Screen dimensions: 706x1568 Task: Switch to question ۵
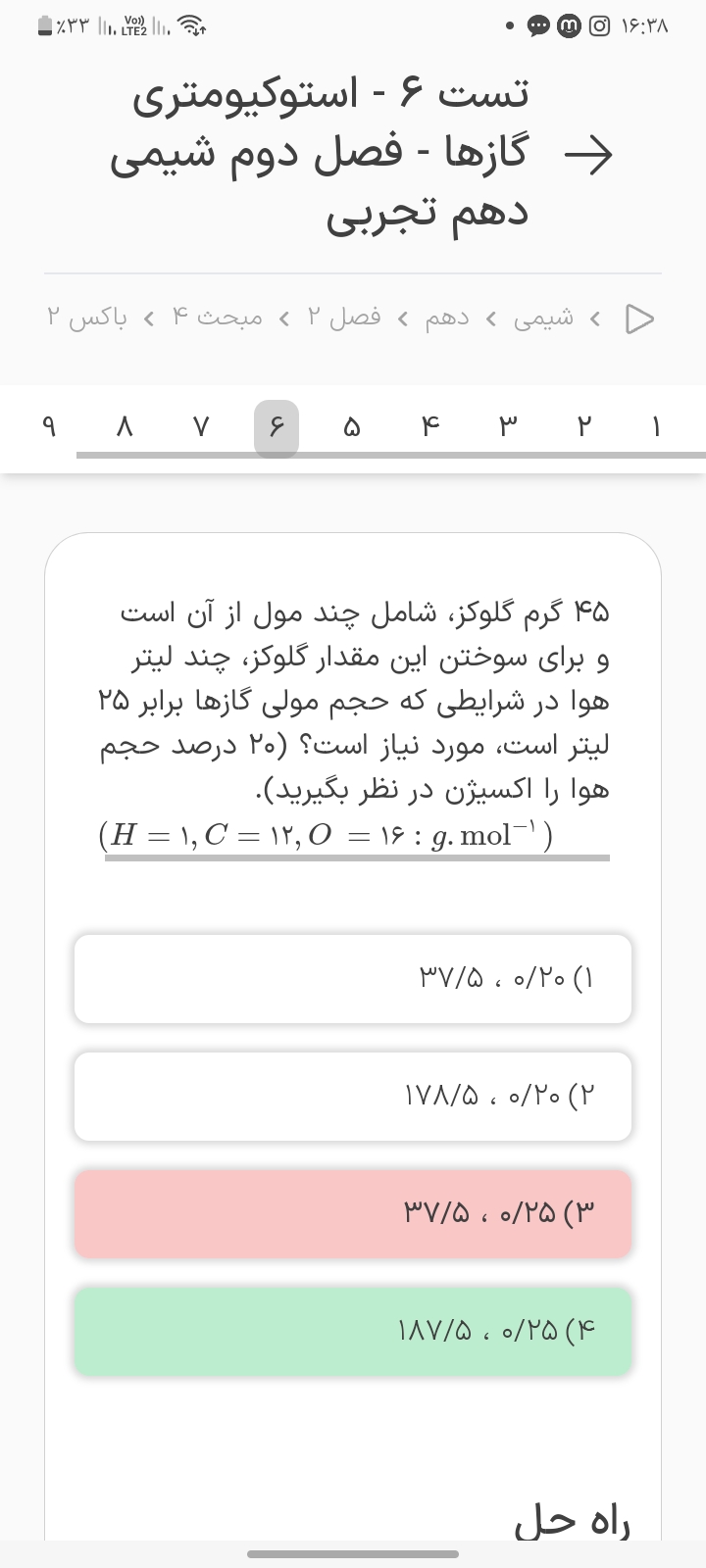pos(352,427)
